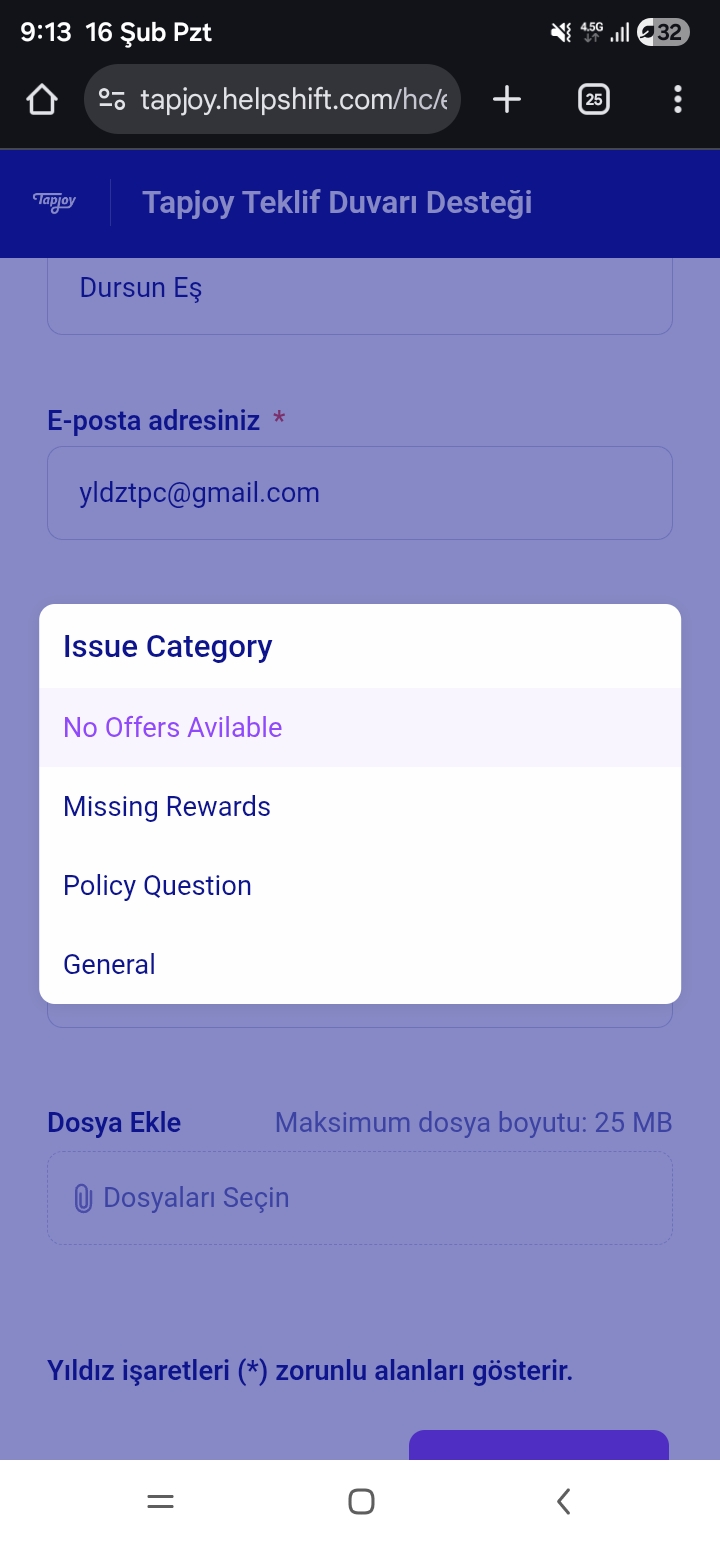
Task: Edit the E-posta adresiniz field
Action: [360, 493]
